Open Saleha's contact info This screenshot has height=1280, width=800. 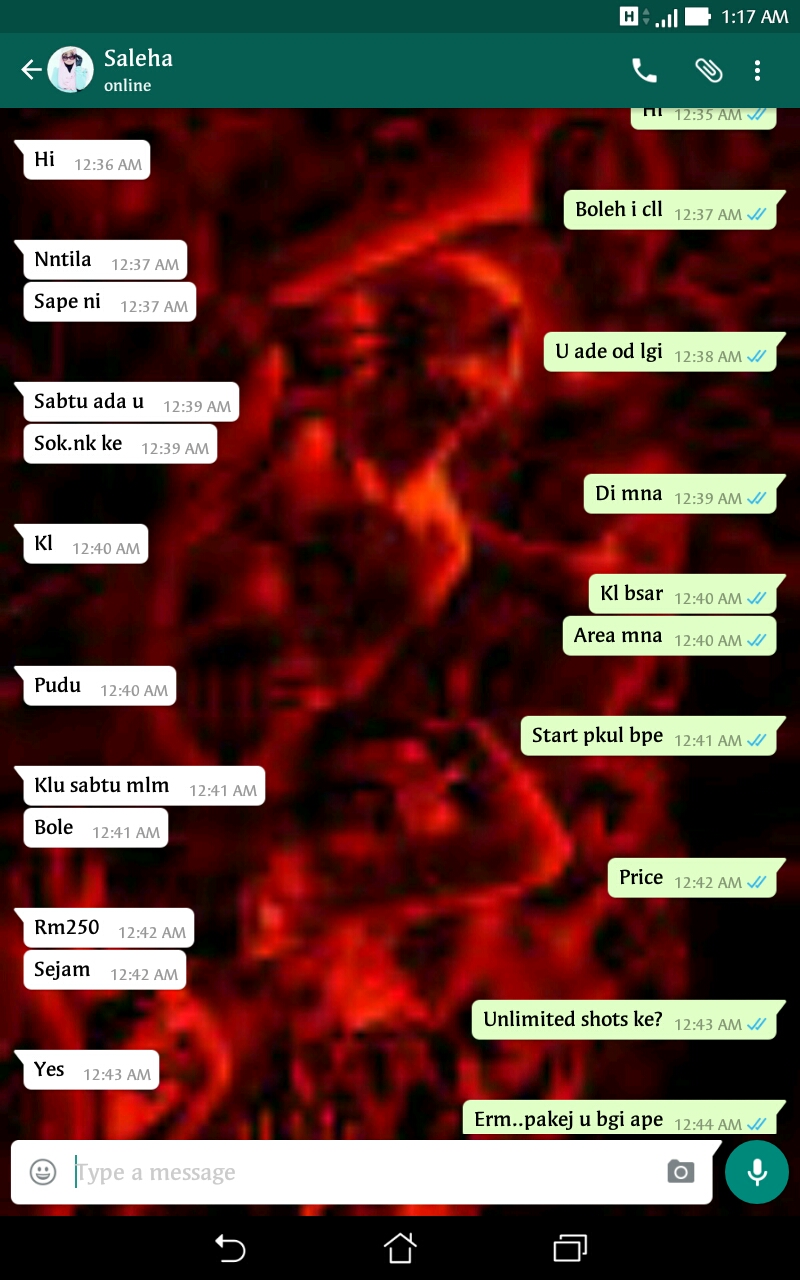click(x=138, y=70)
